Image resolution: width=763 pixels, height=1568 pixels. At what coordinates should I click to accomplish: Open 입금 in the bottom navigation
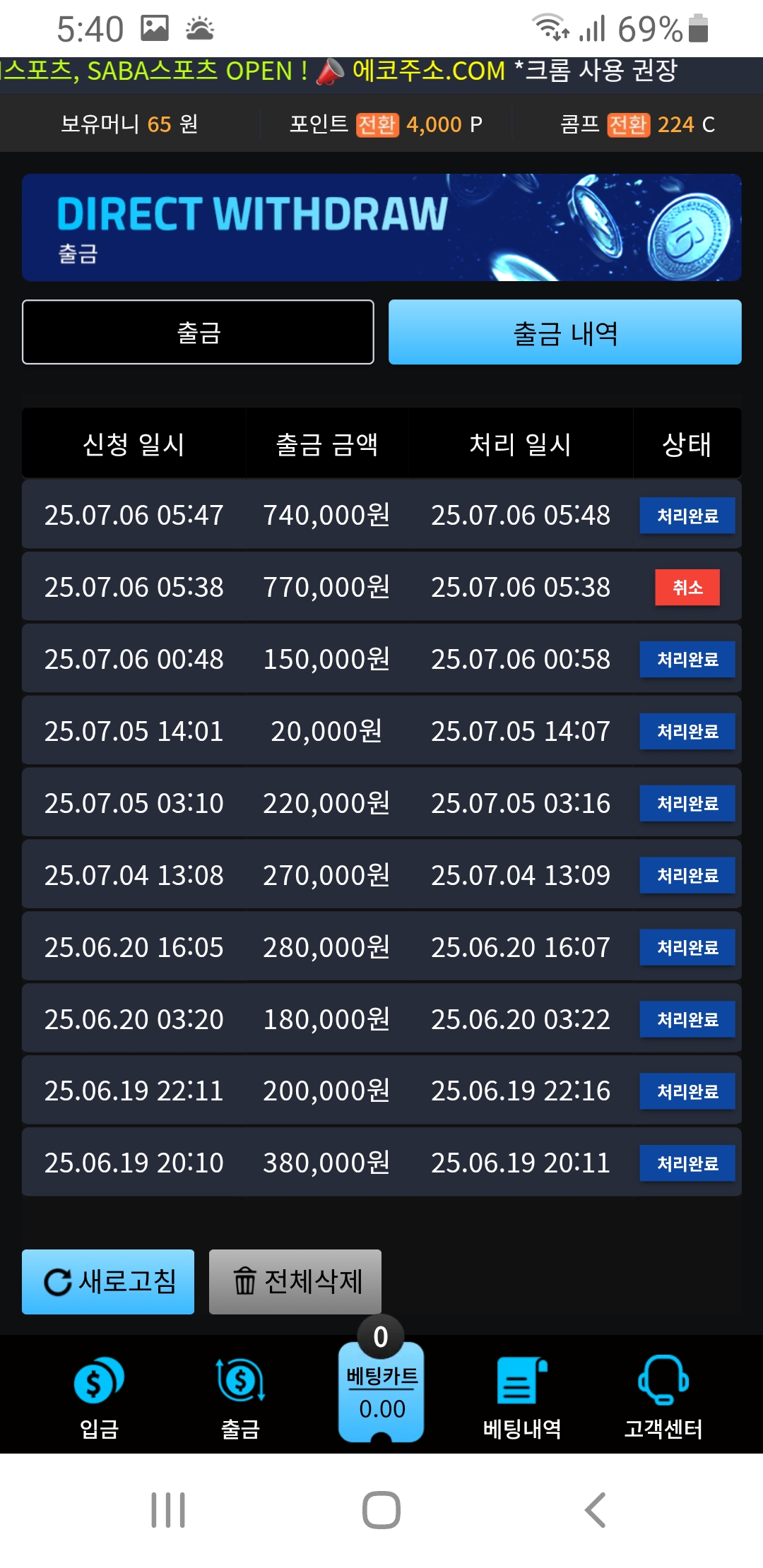(99, 1396)
